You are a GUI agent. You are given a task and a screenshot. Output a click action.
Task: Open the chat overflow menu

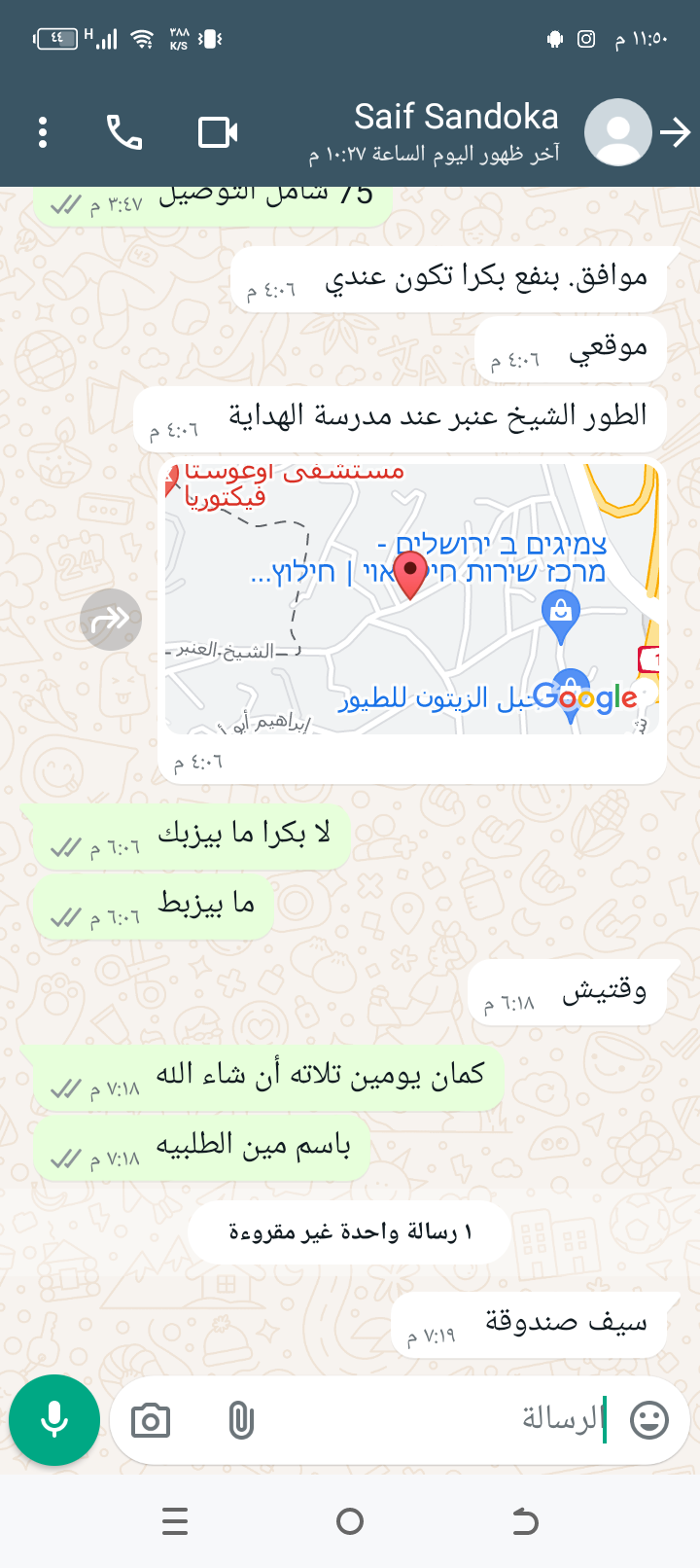(x=43, y=132)
